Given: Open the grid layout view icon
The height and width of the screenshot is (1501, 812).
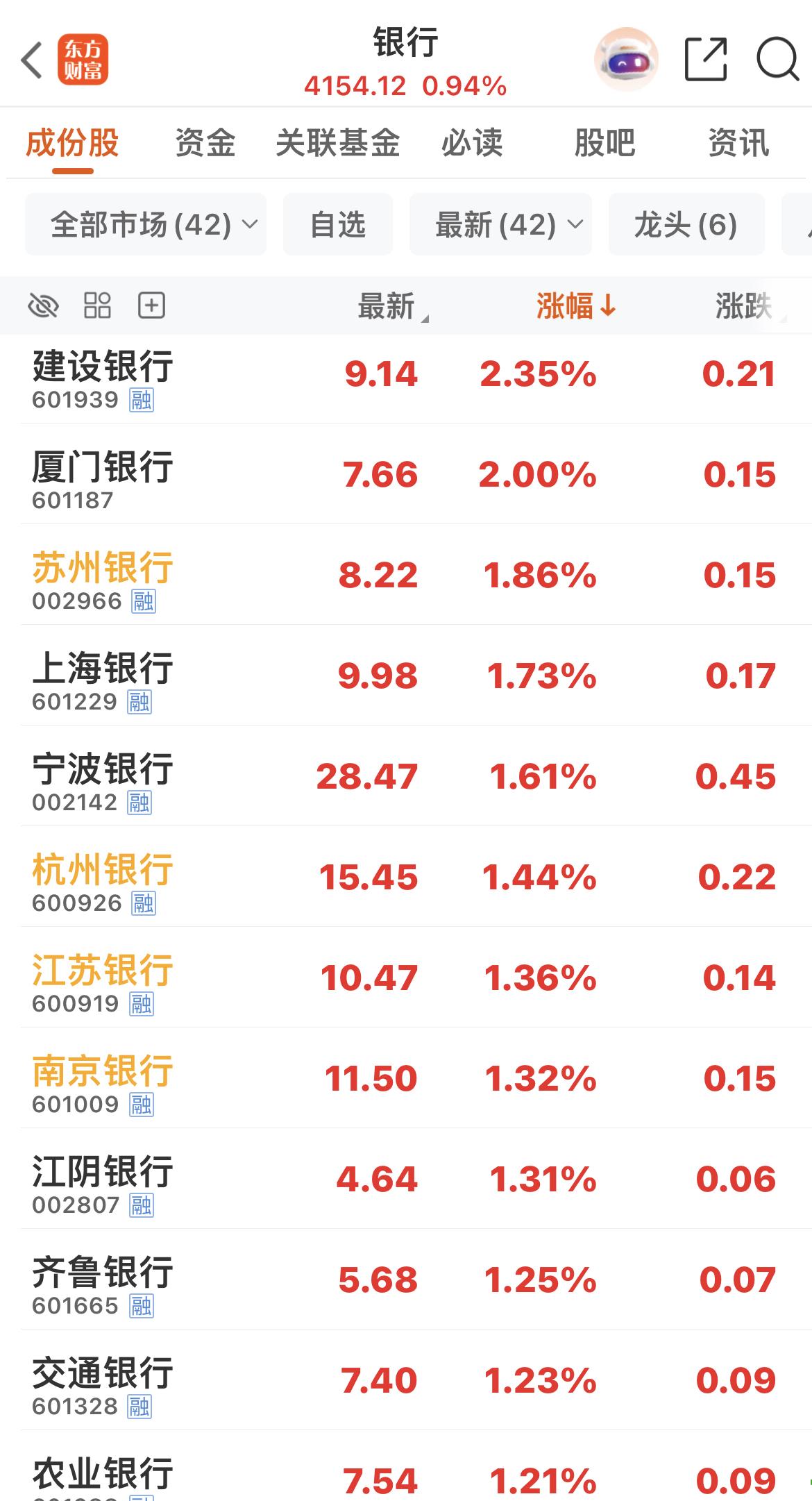Looking at the screenshot, I should (97, 305).
